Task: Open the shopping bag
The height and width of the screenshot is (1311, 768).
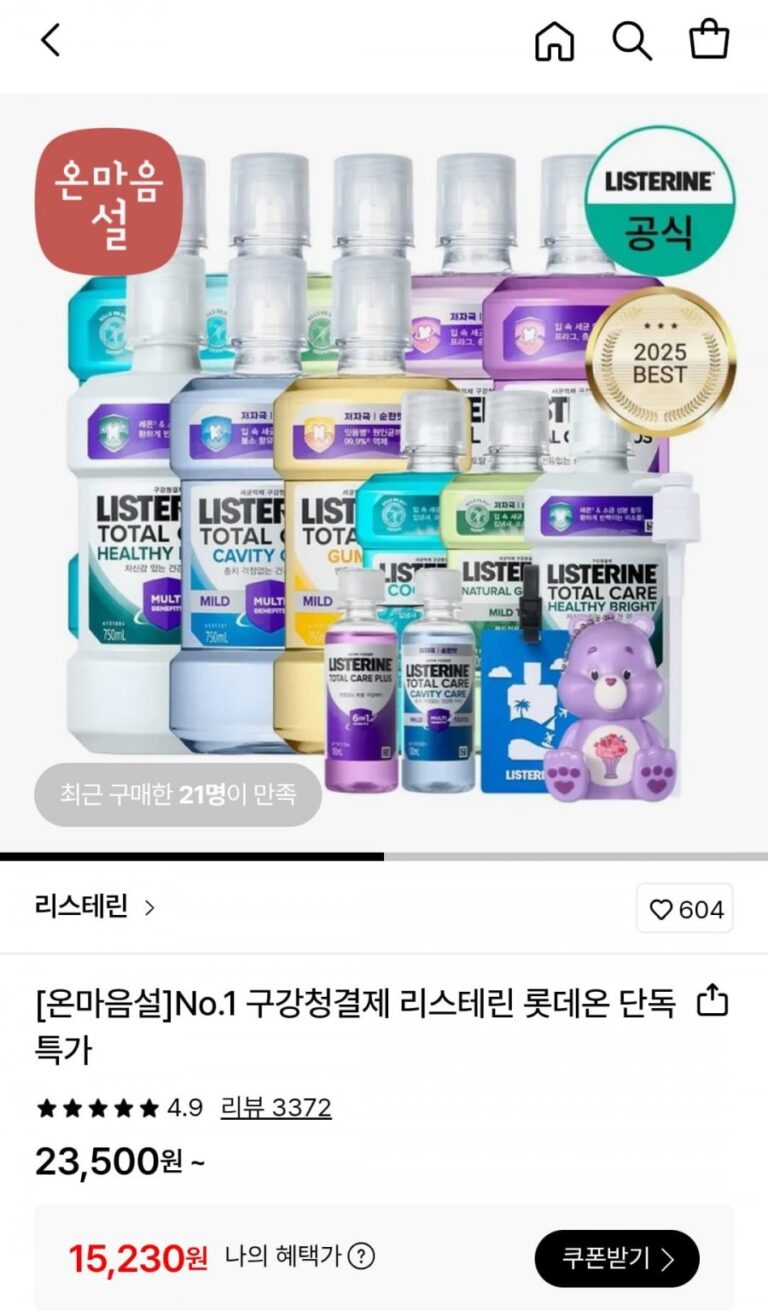Action: [x=709, y=40]
